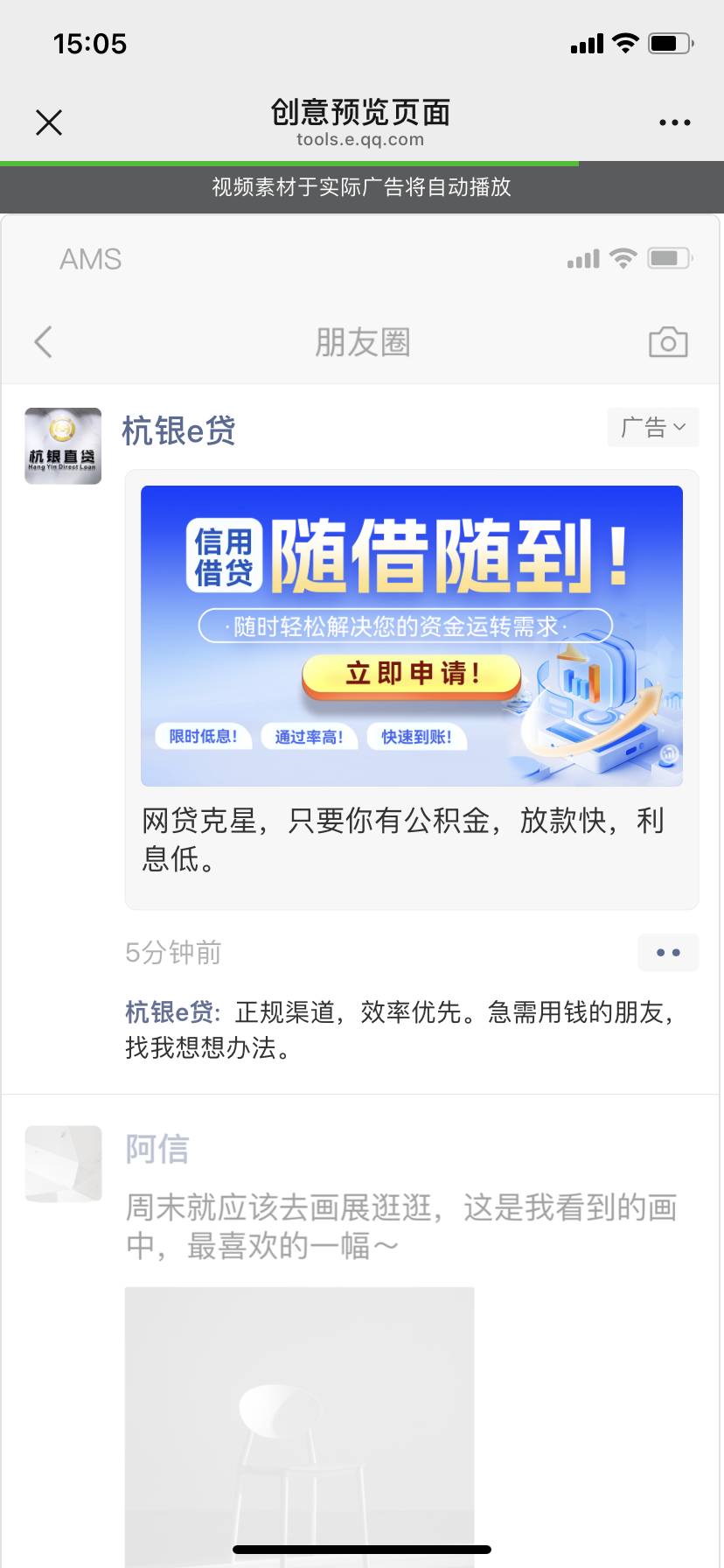Image resolution: width=724 pixels, height=1568 pixels.
Task: Open the camera icon in Moments
Action: tap(668, 342)
